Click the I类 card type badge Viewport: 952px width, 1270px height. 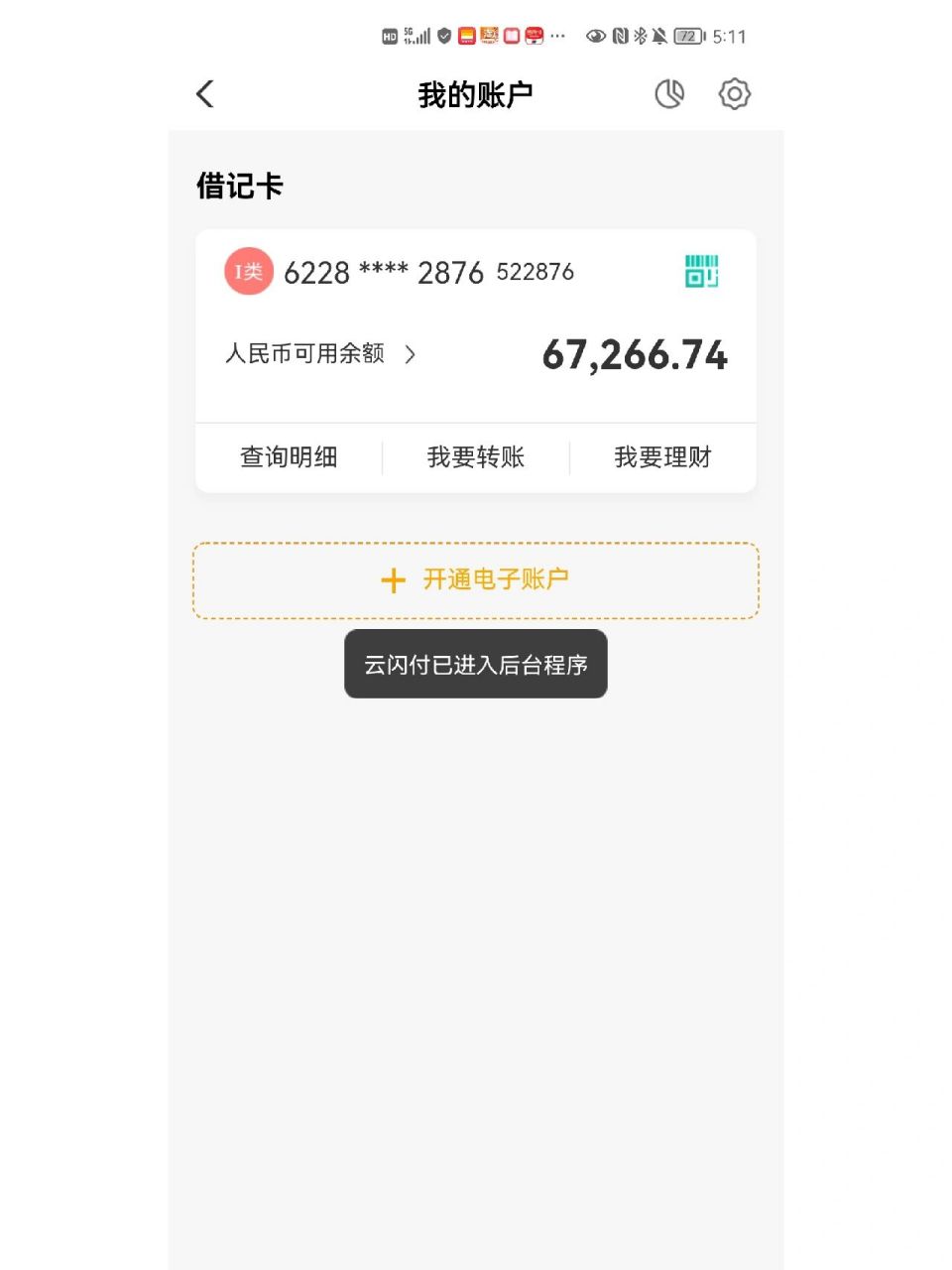[x=248, y=271]
